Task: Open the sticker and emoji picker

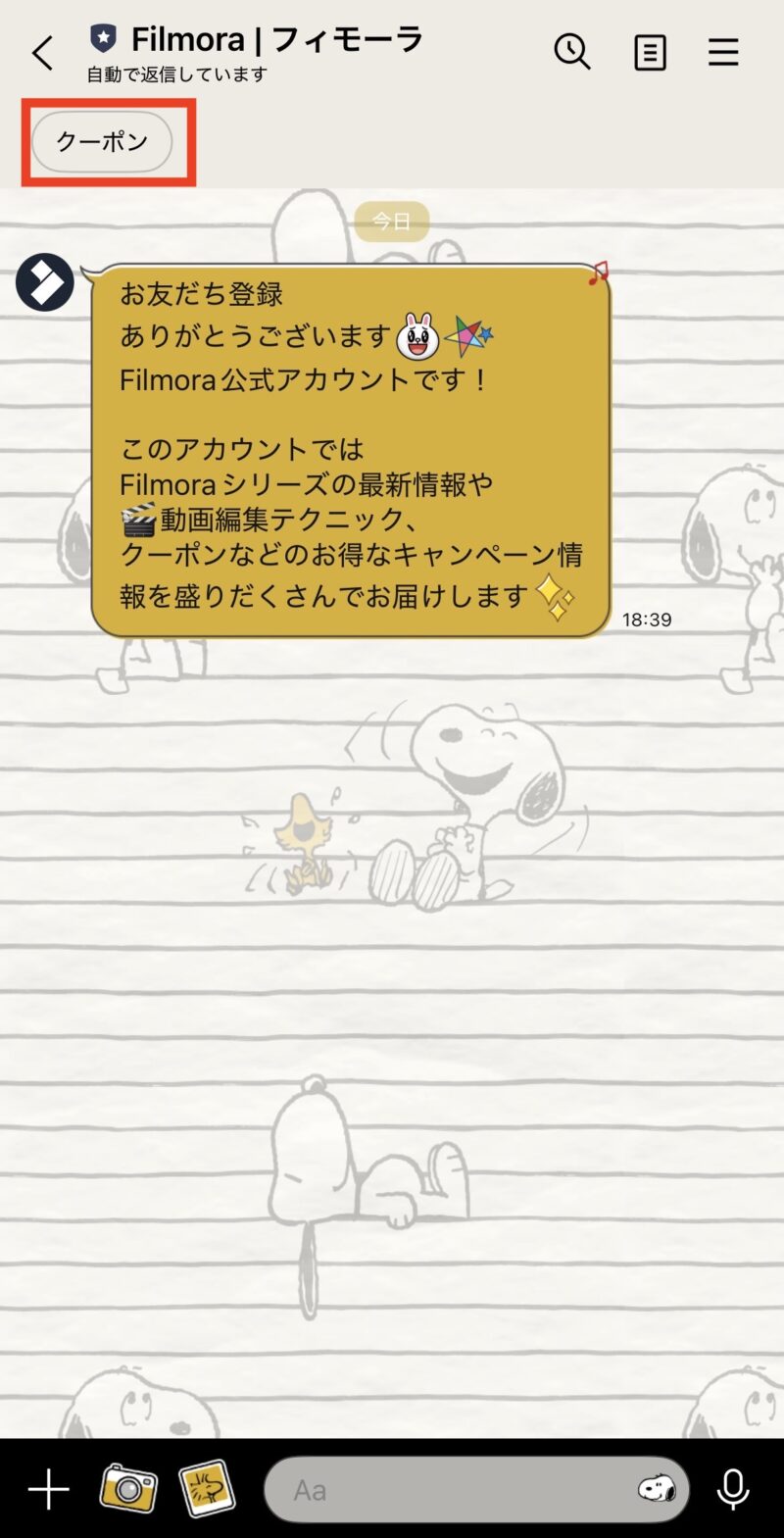Action: (x=657, y=1490)
